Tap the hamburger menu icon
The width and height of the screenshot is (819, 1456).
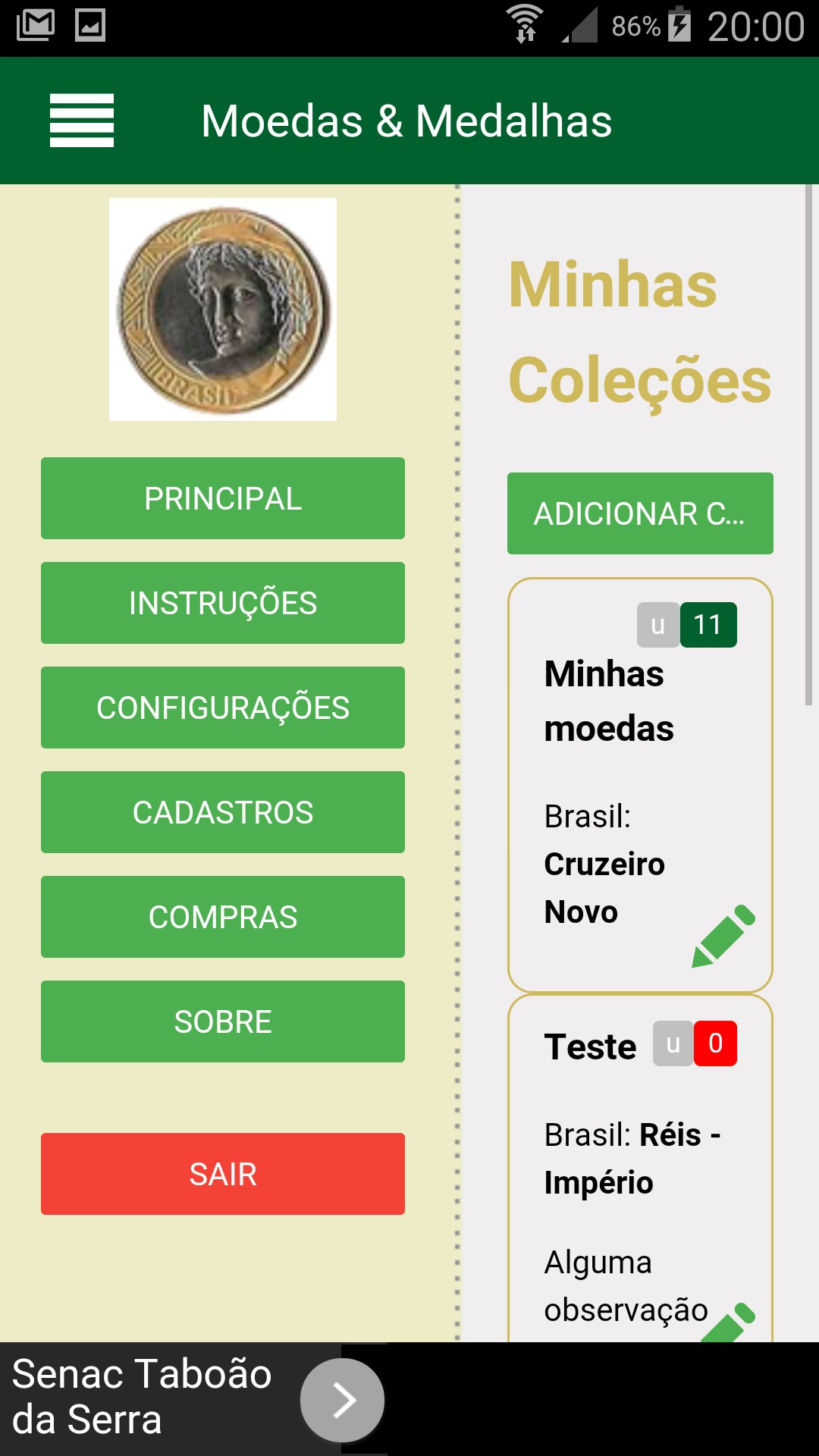(x=82, y=121)
